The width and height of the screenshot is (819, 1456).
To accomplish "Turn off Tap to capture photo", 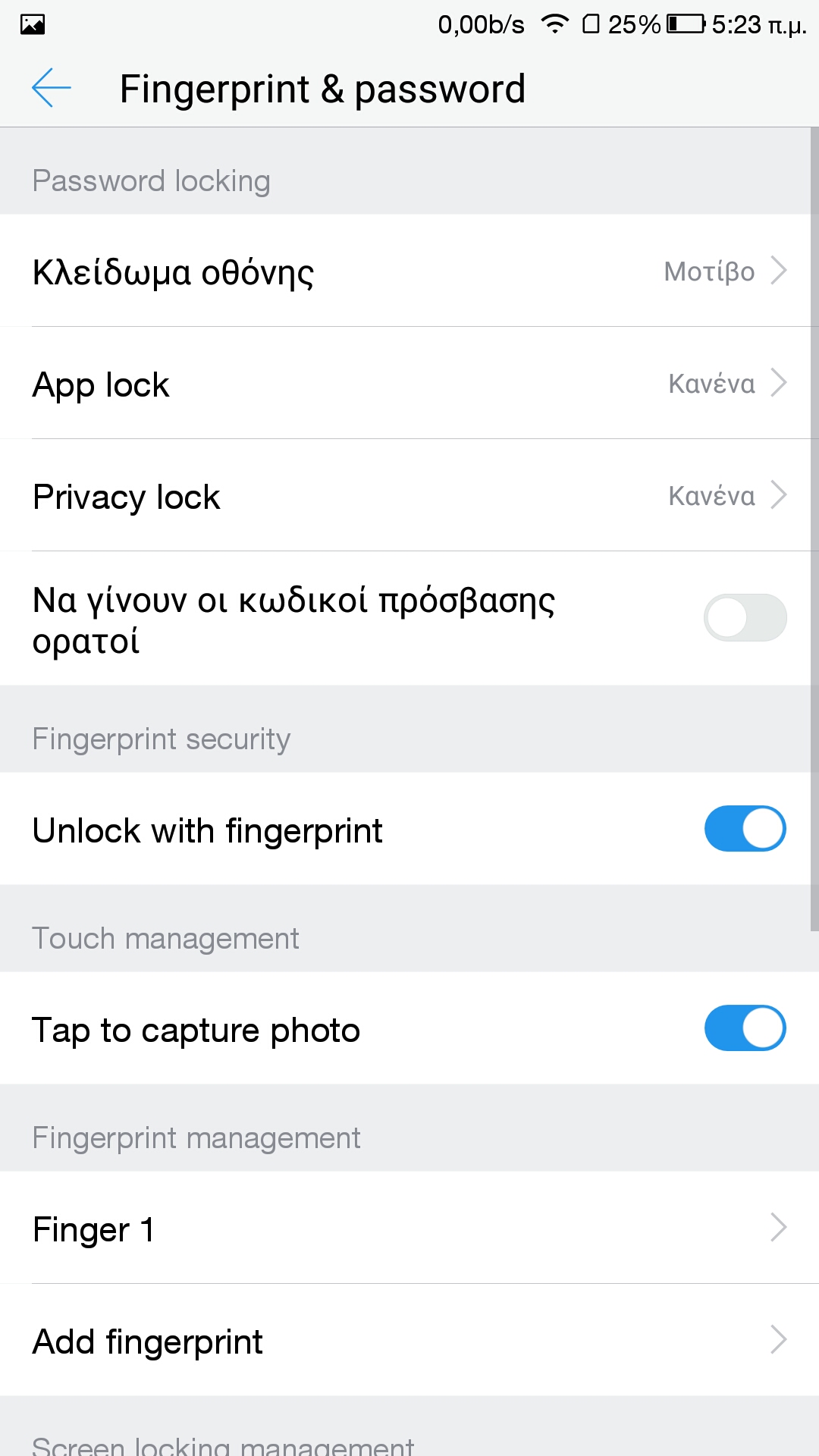I will point(745,1028).
